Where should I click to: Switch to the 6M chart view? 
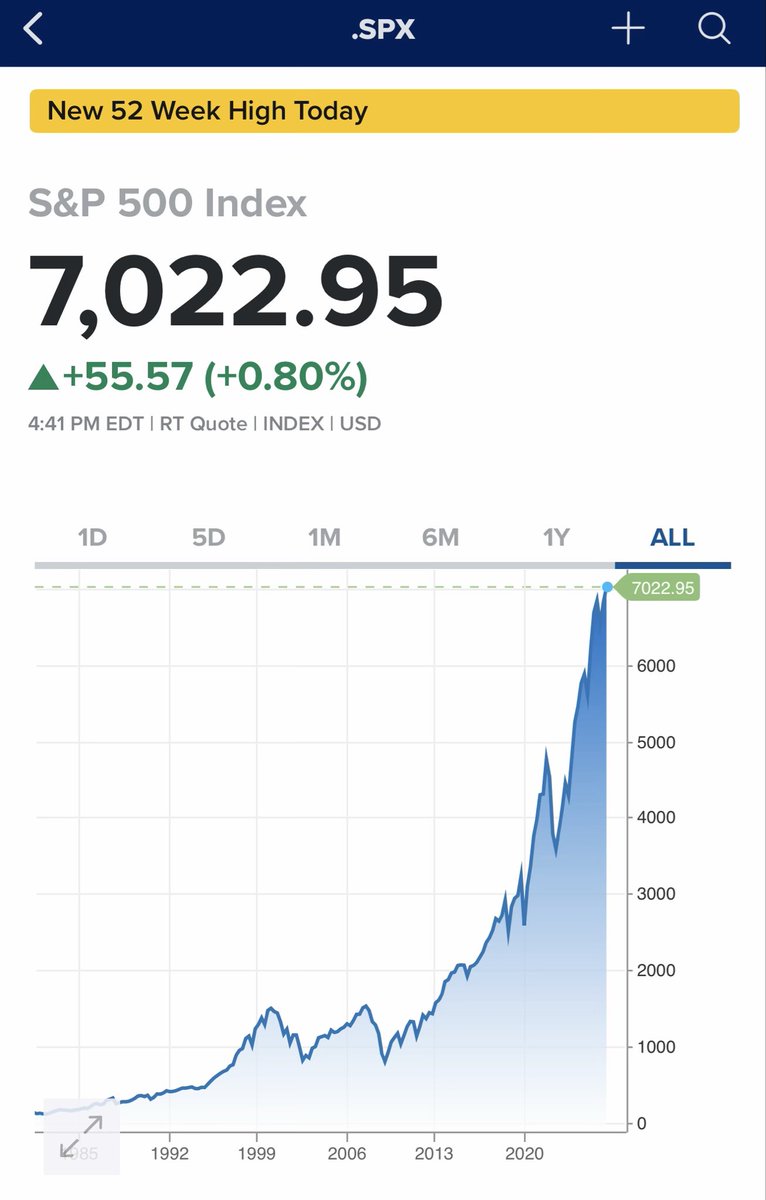click(x=440, y=538)
